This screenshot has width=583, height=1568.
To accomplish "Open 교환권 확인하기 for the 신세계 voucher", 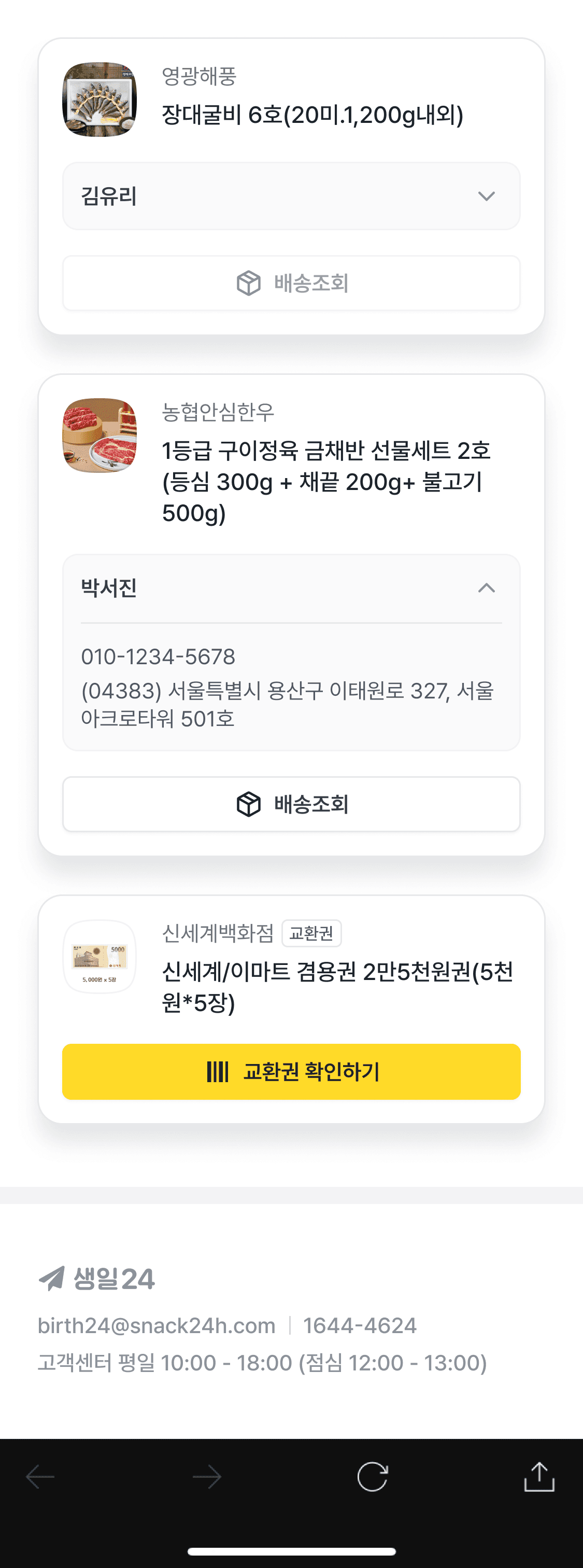I will tap(291, 1072).
